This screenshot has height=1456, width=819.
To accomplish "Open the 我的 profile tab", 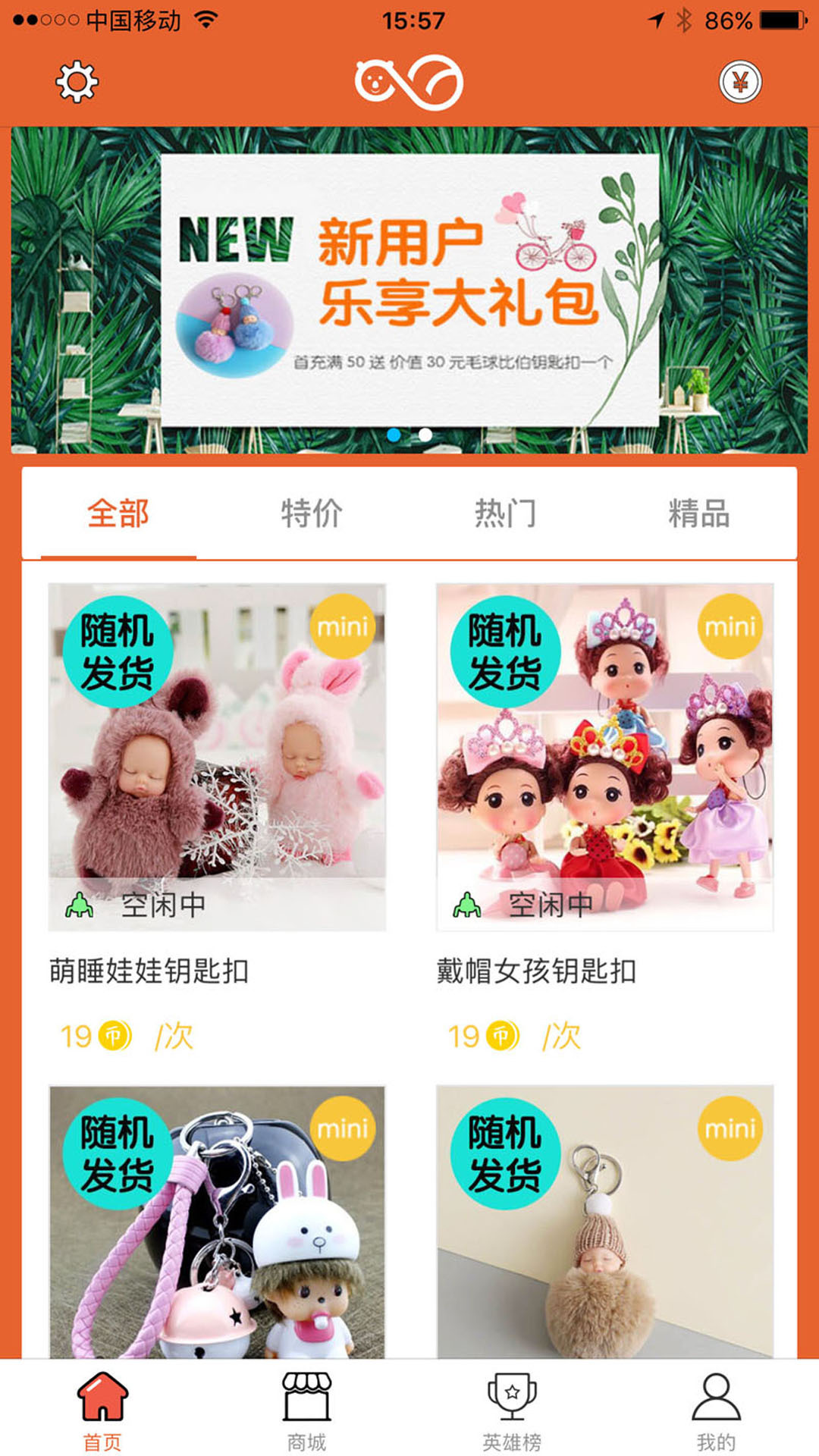I will coord(716,1409).
